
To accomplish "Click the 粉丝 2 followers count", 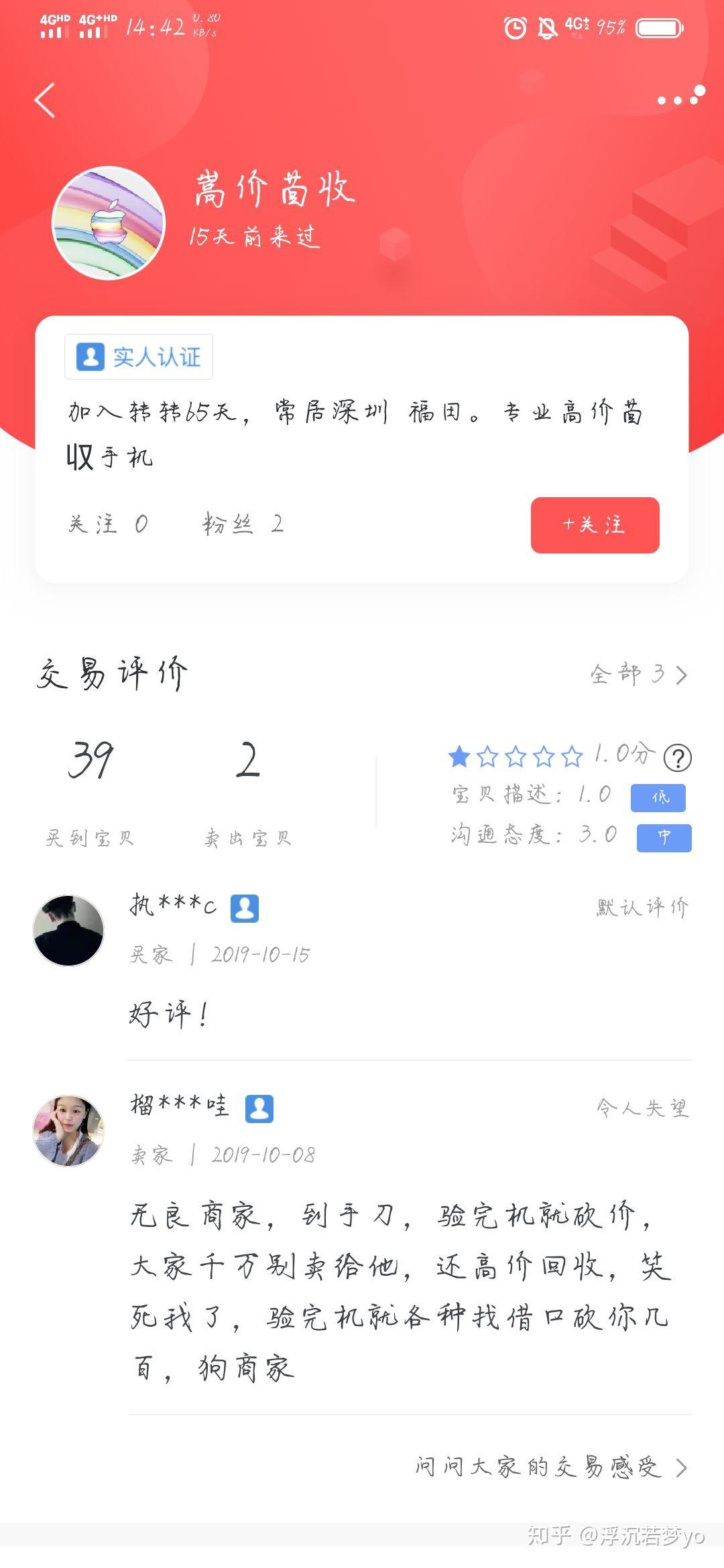I will [245, 525].
